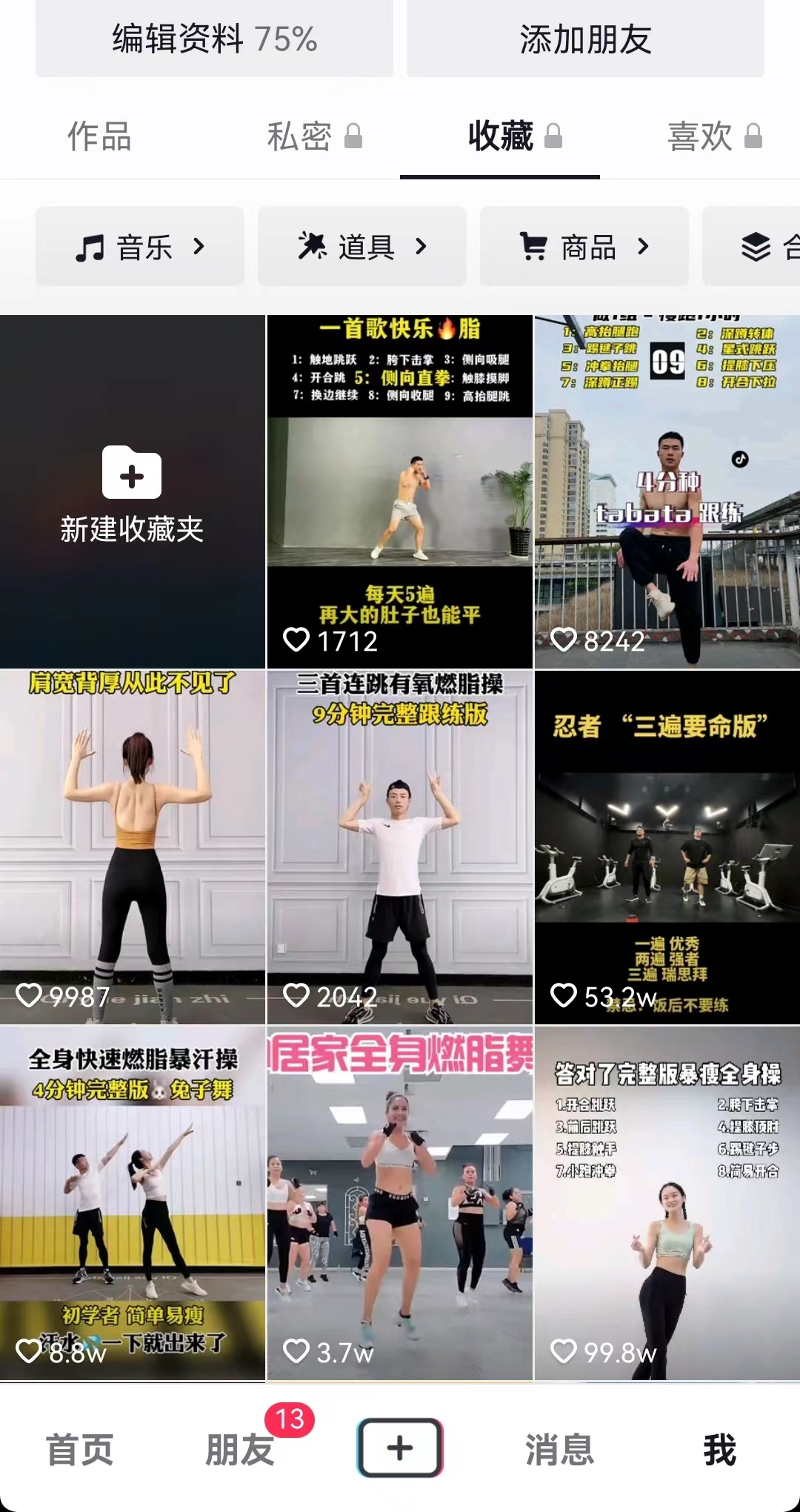
Task: Open 朋友 tab with 13 badge
Action: 240,1449
